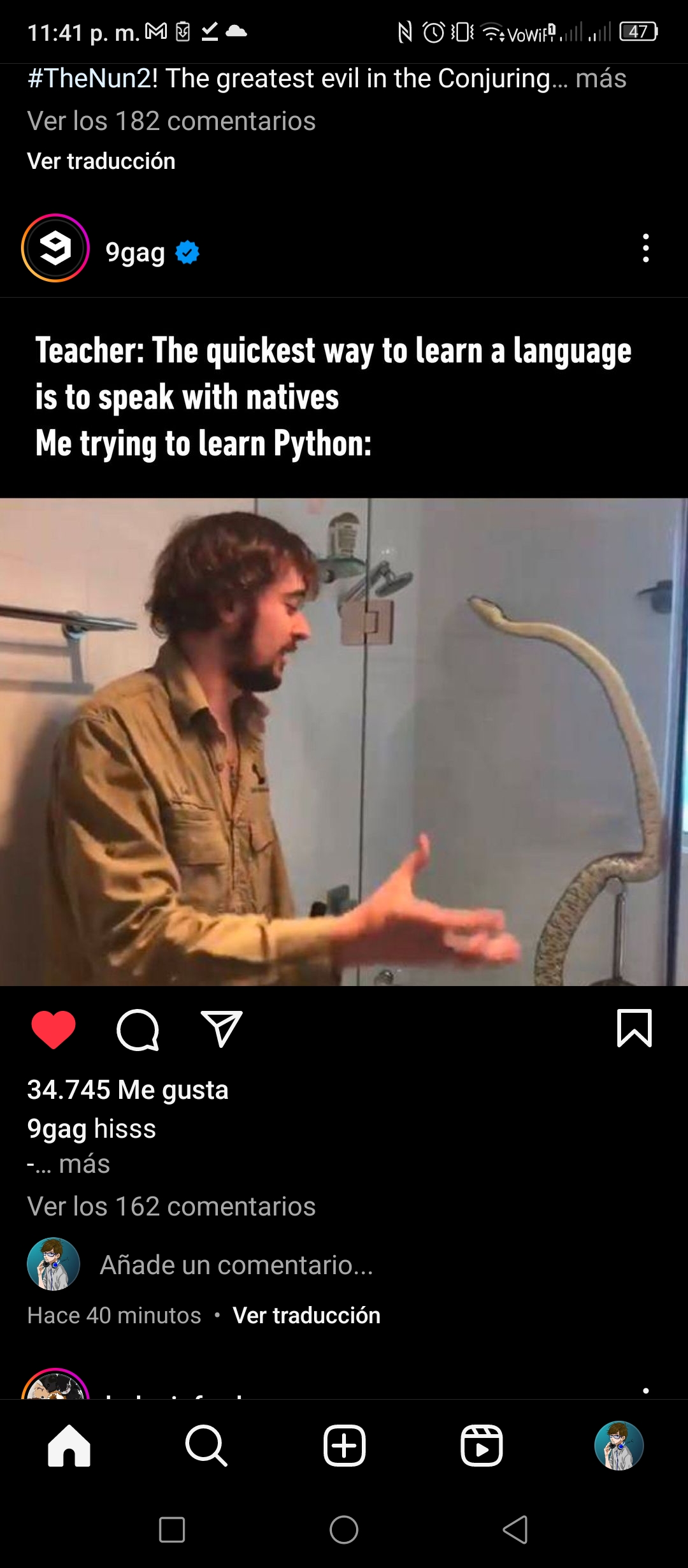View the list of 34.745 Me gusta
Viewport: 688px width, 1568px height.
(x=127, y=1089)
